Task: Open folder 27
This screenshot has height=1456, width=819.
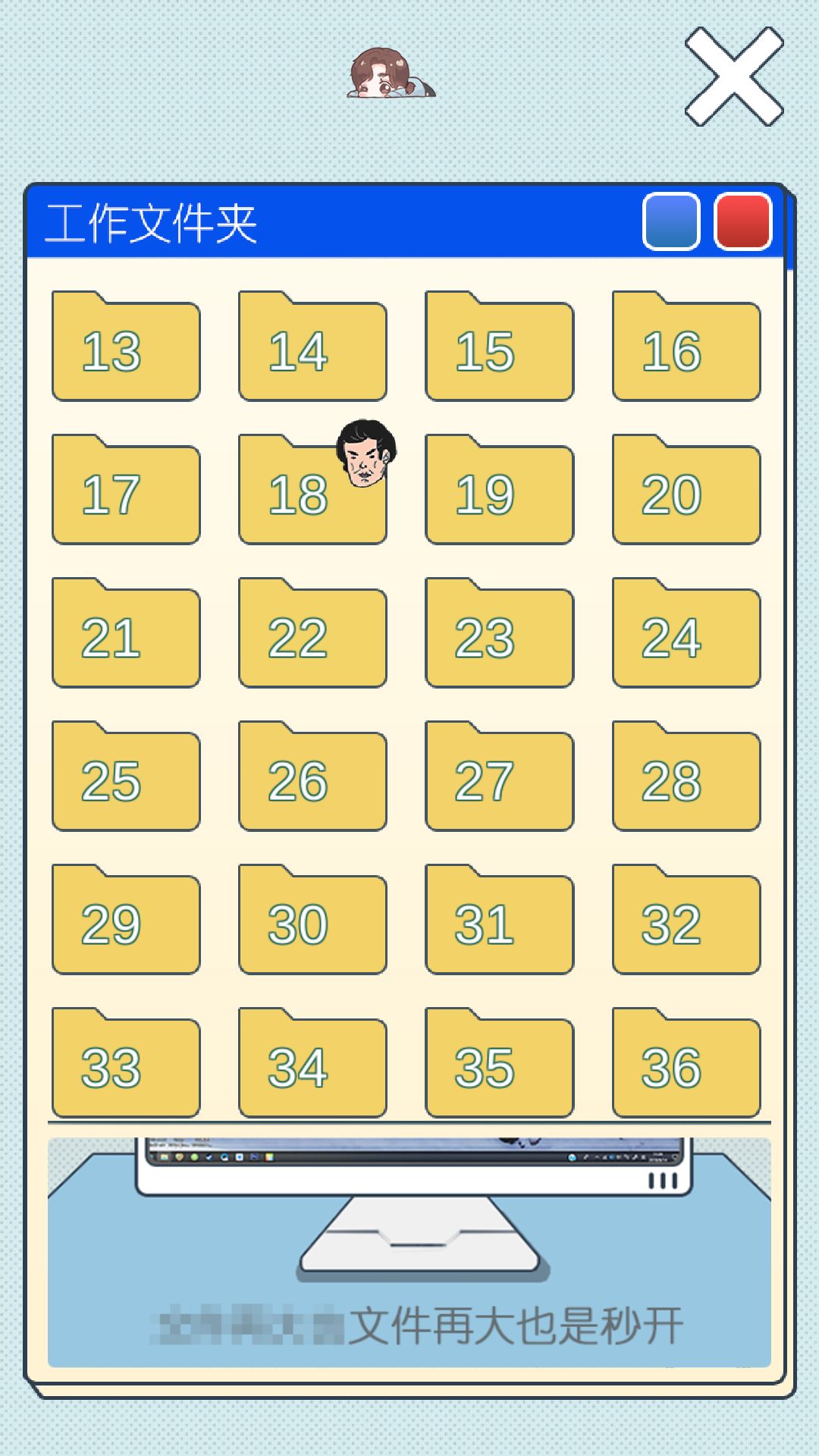Action: pyautogui.click(x=499, y=779)
